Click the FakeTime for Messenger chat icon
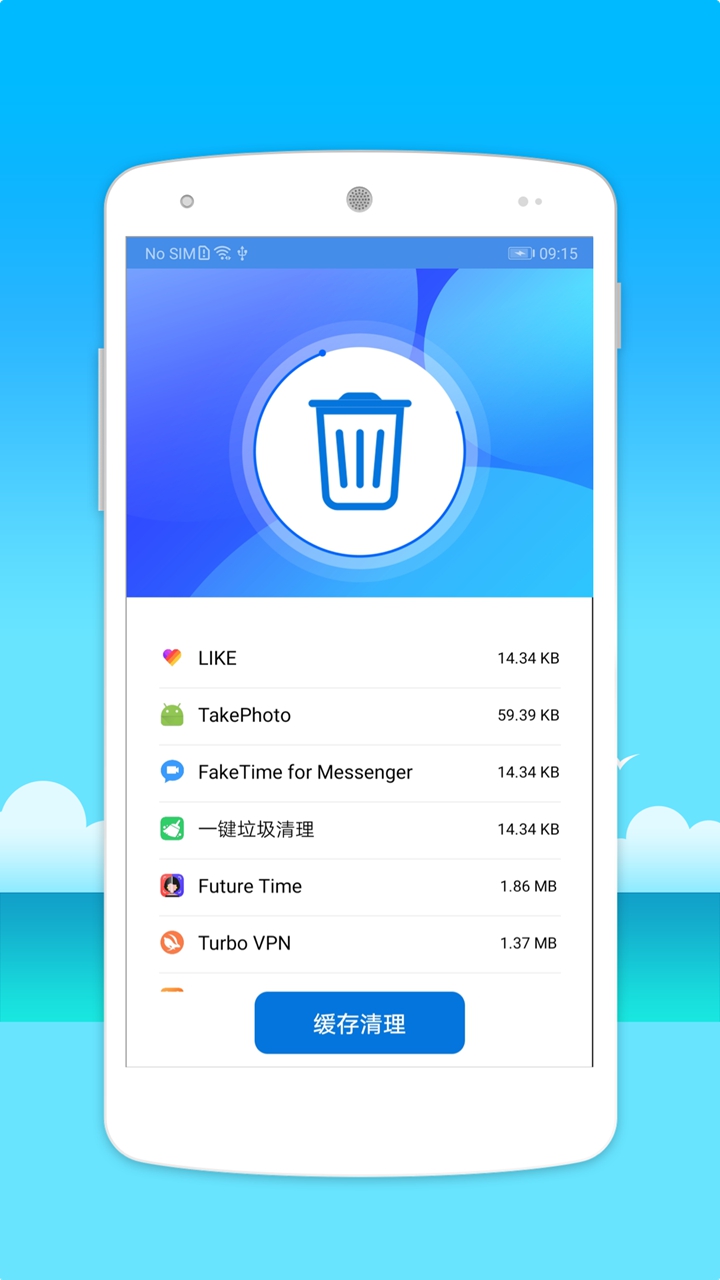This screenshot has height=1280, width=720. (x=172, y=772)
